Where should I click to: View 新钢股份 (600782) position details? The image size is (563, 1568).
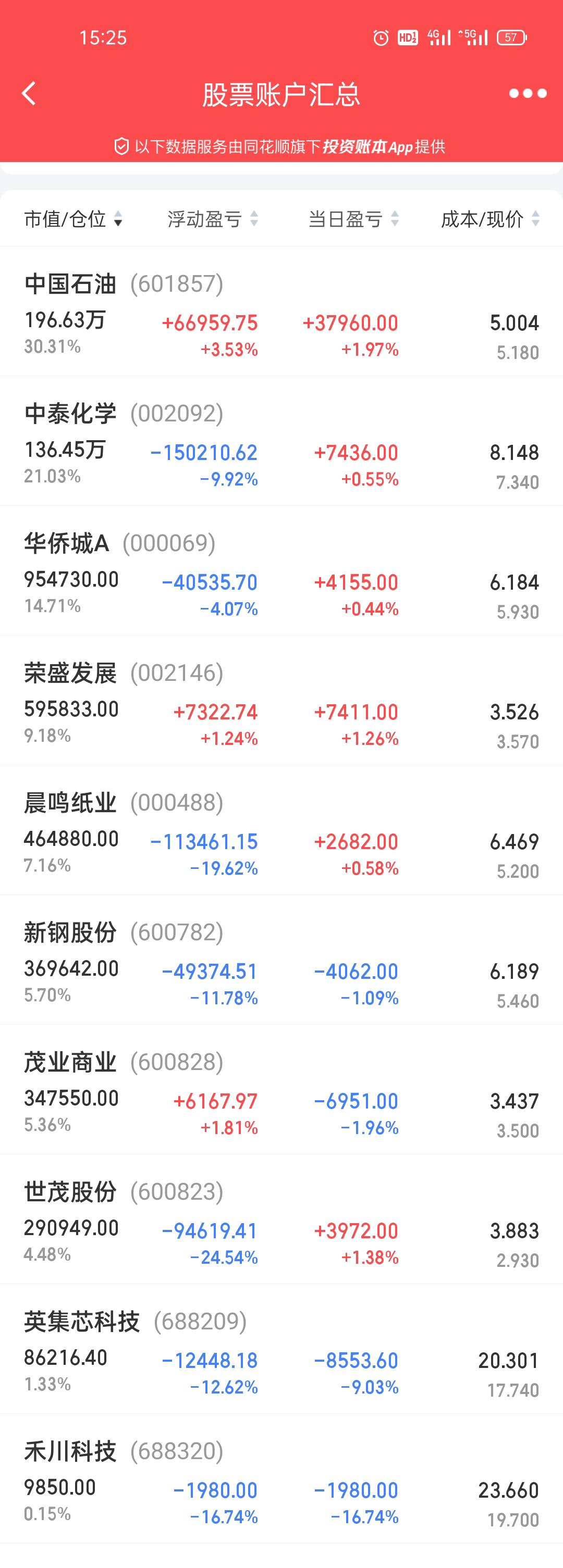pyautogui.click(x=281, y=960)
